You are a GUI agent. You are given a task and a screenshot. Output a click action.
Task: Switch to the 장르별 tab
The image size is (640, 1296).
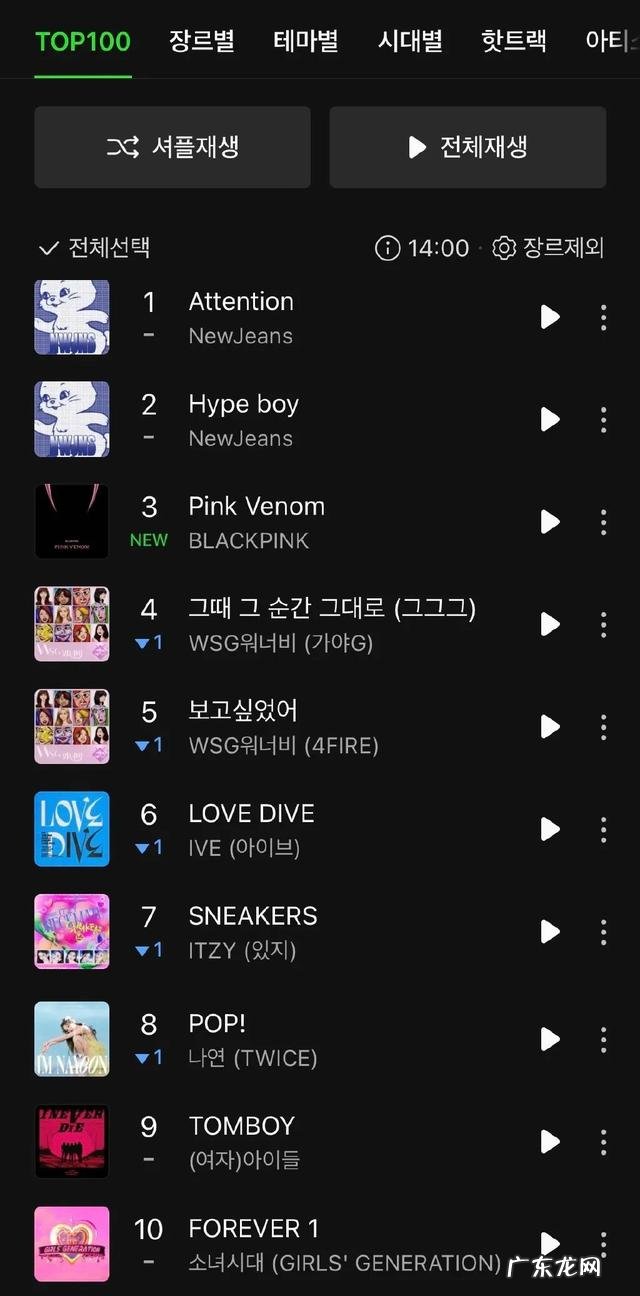[x=201, y=41]
